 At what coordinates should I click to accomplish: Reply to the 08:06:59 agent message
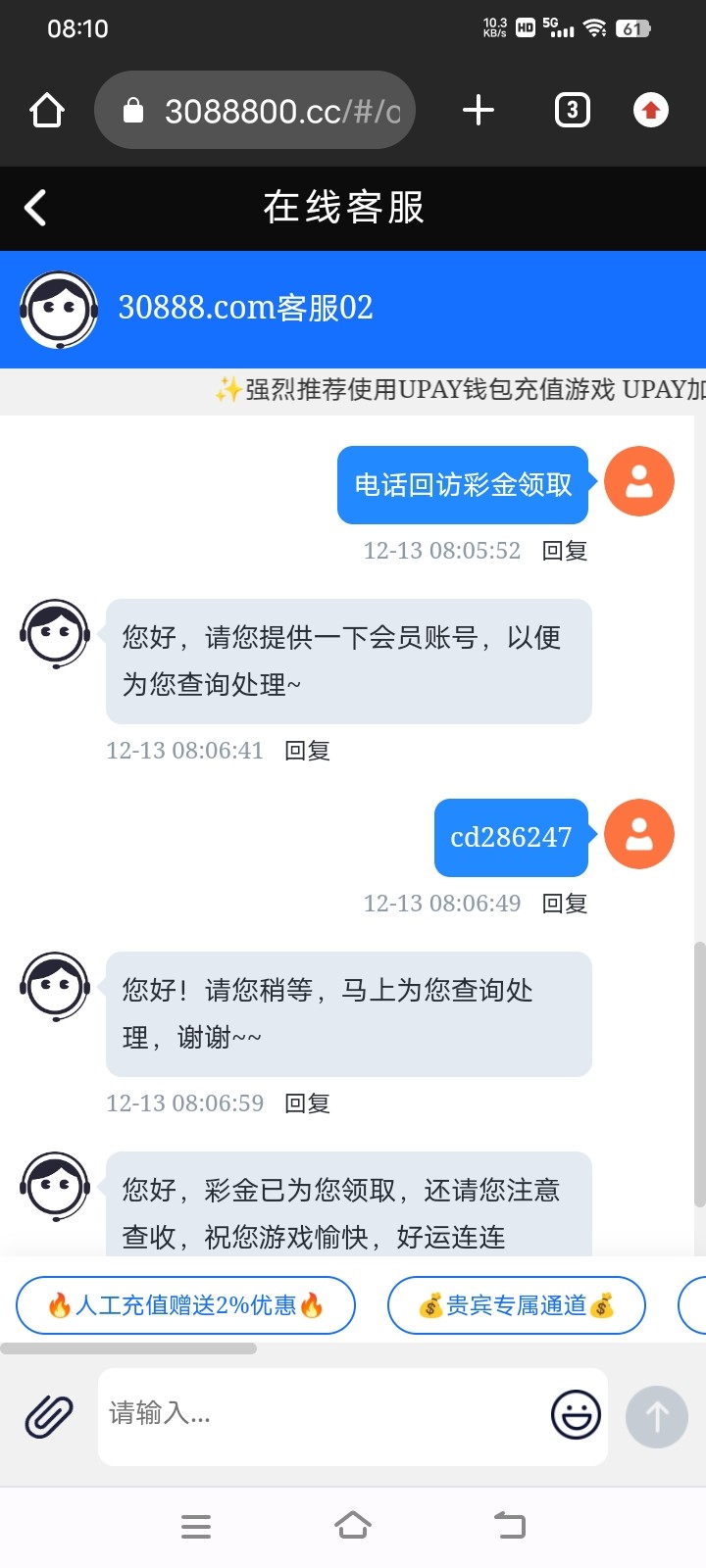(x=307, y=1103)
